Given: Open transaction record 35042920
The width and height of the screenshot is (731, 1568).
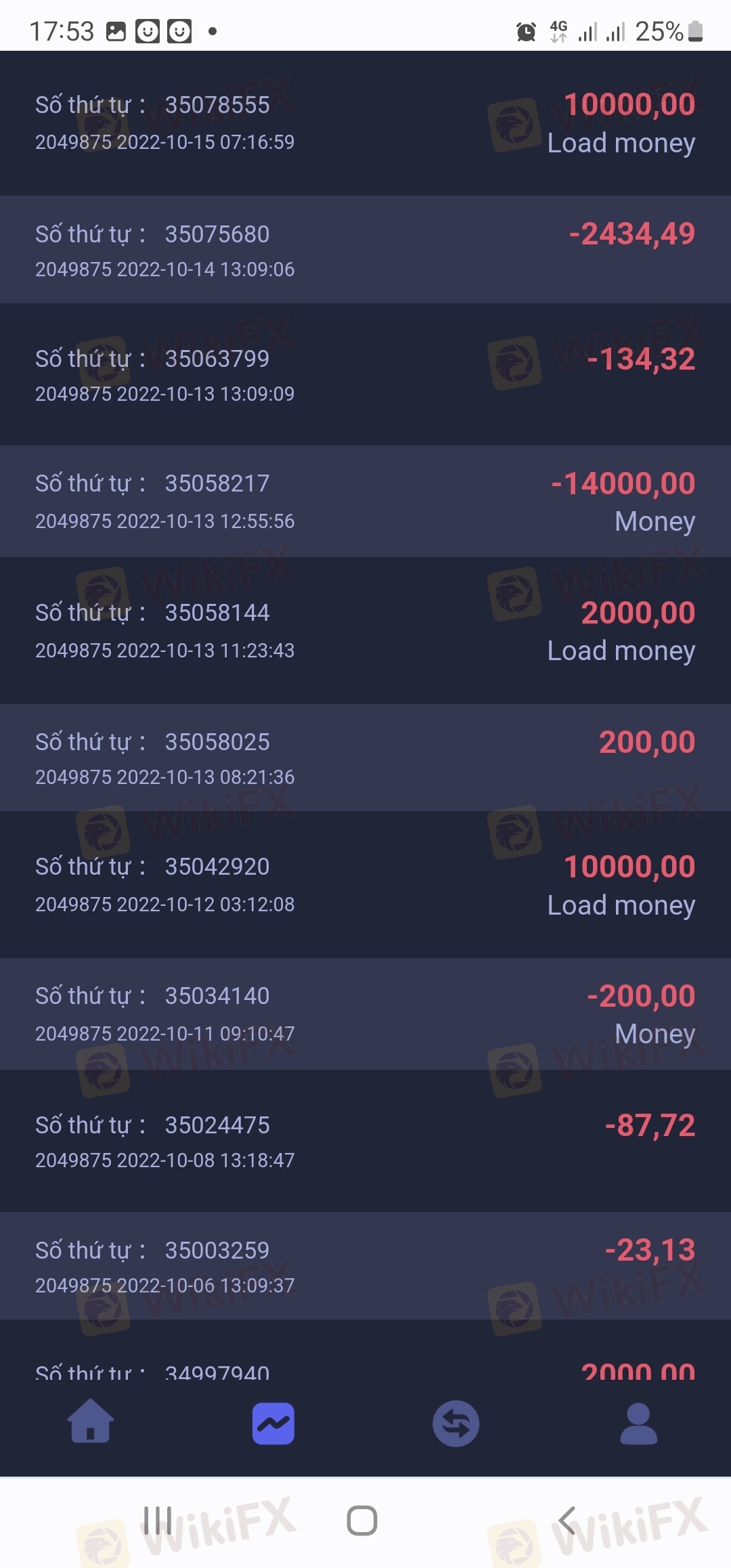Looking at the screenshot, I should (365, 884).
